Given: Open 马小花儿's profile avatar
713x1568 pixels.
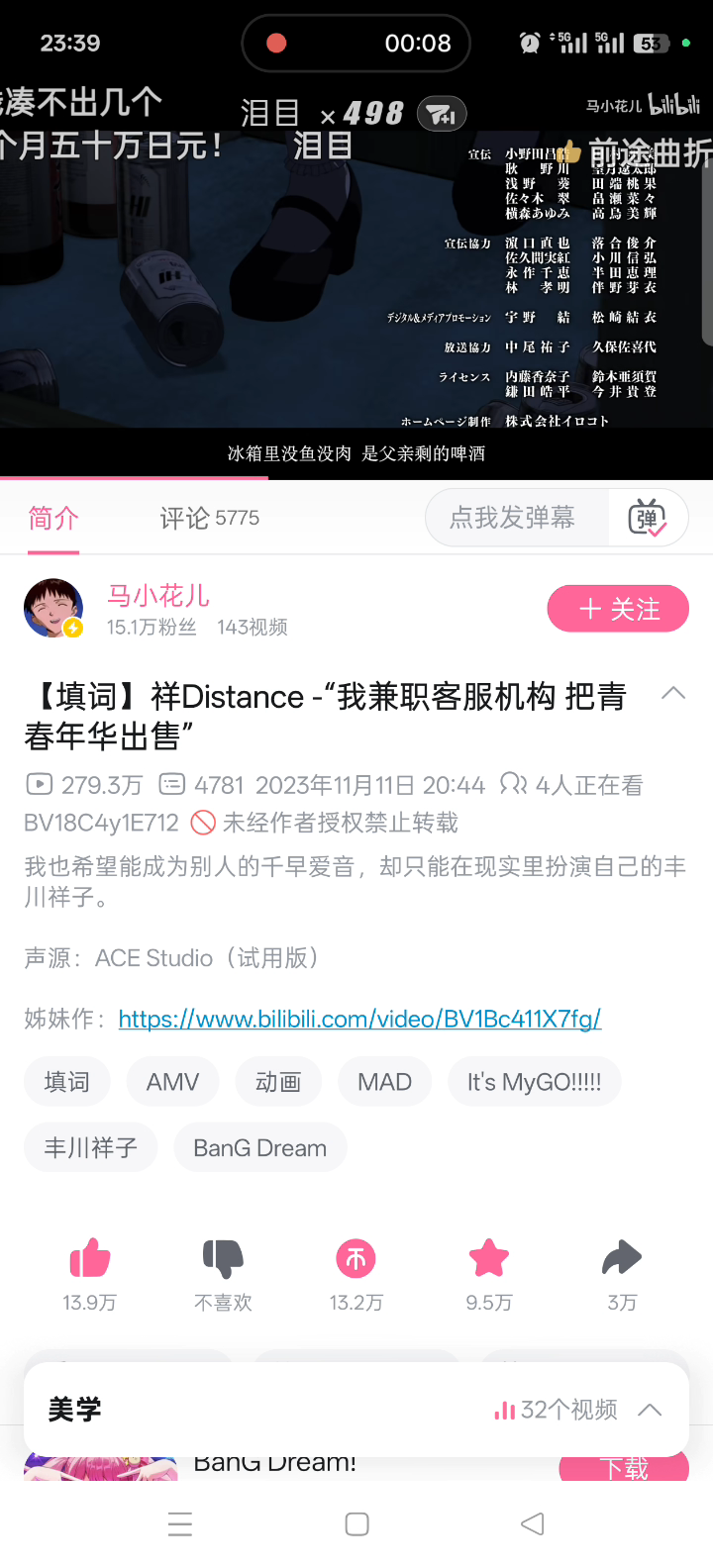Looking at the screenshot, I should (52, 609).
